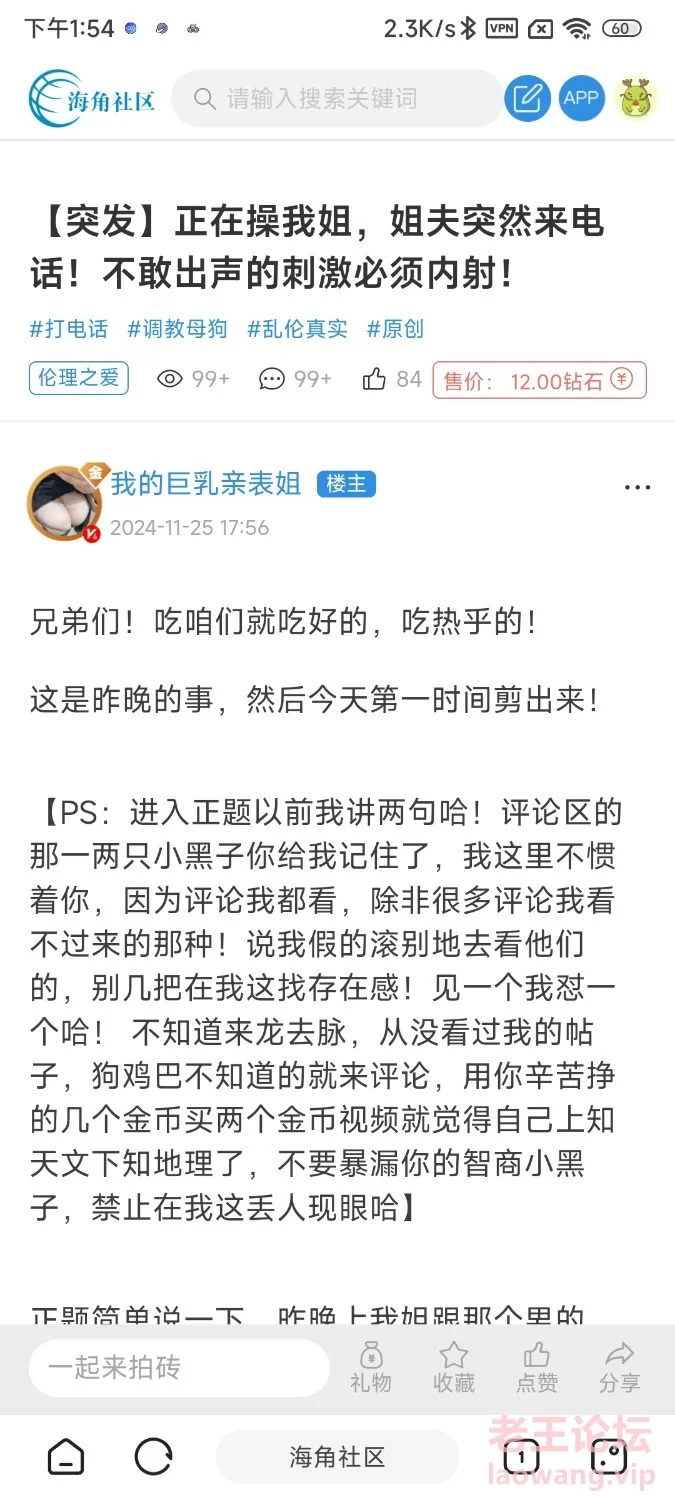Tap the 售价 12.00钻石 purchase button
675x1500 pixels.
coord(539,380)
